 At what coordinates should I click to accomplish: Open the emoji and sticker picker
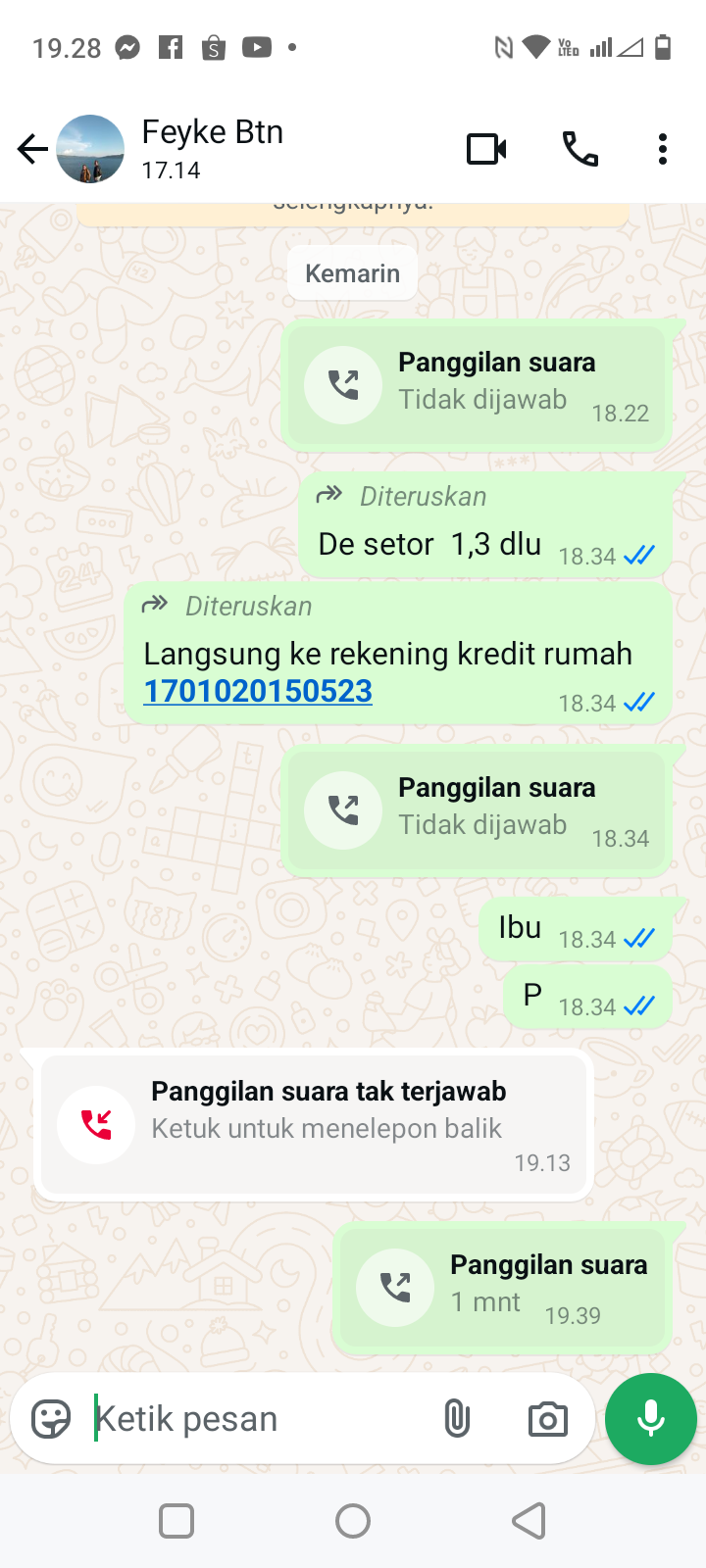point(51,1418)
